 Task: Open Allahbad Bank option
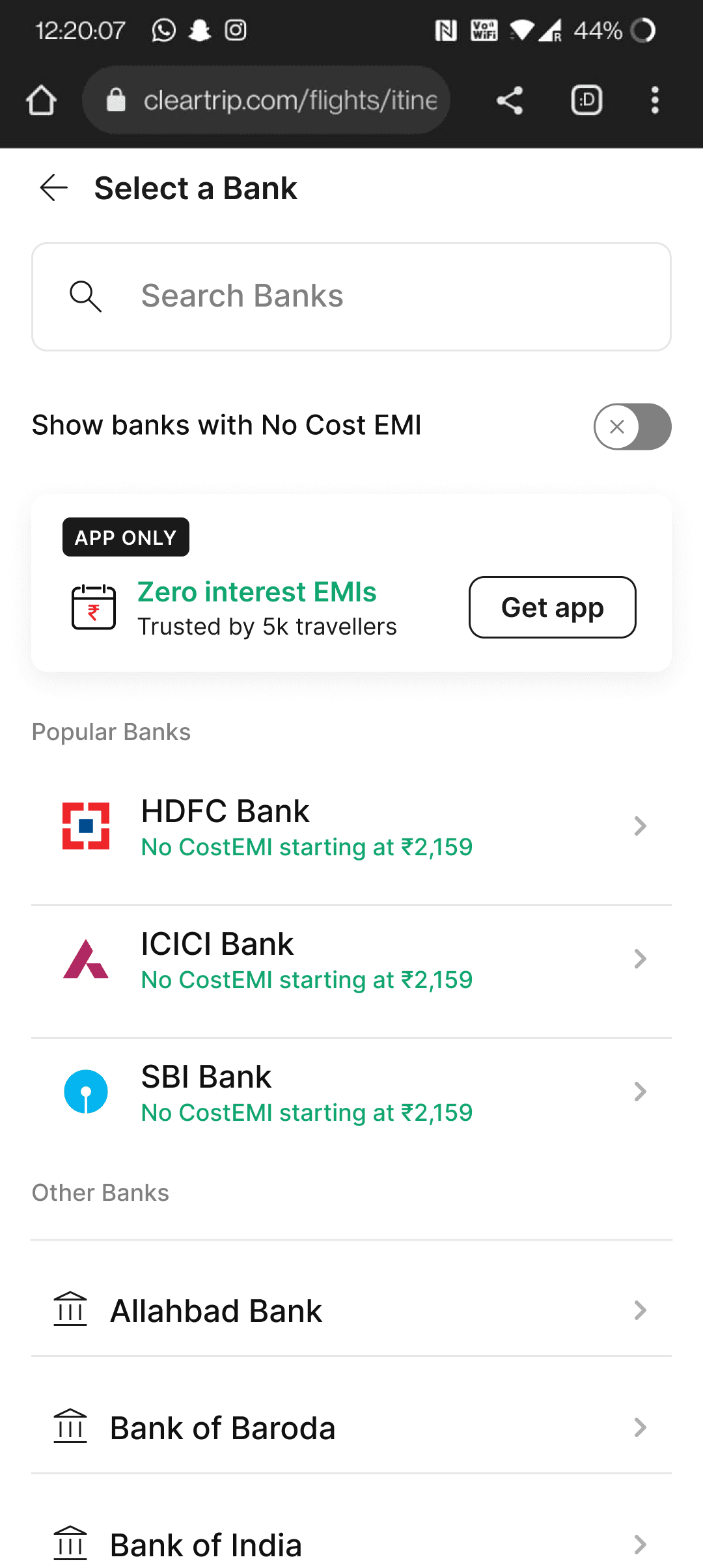pyautogui.click(x=351, y=1310)
